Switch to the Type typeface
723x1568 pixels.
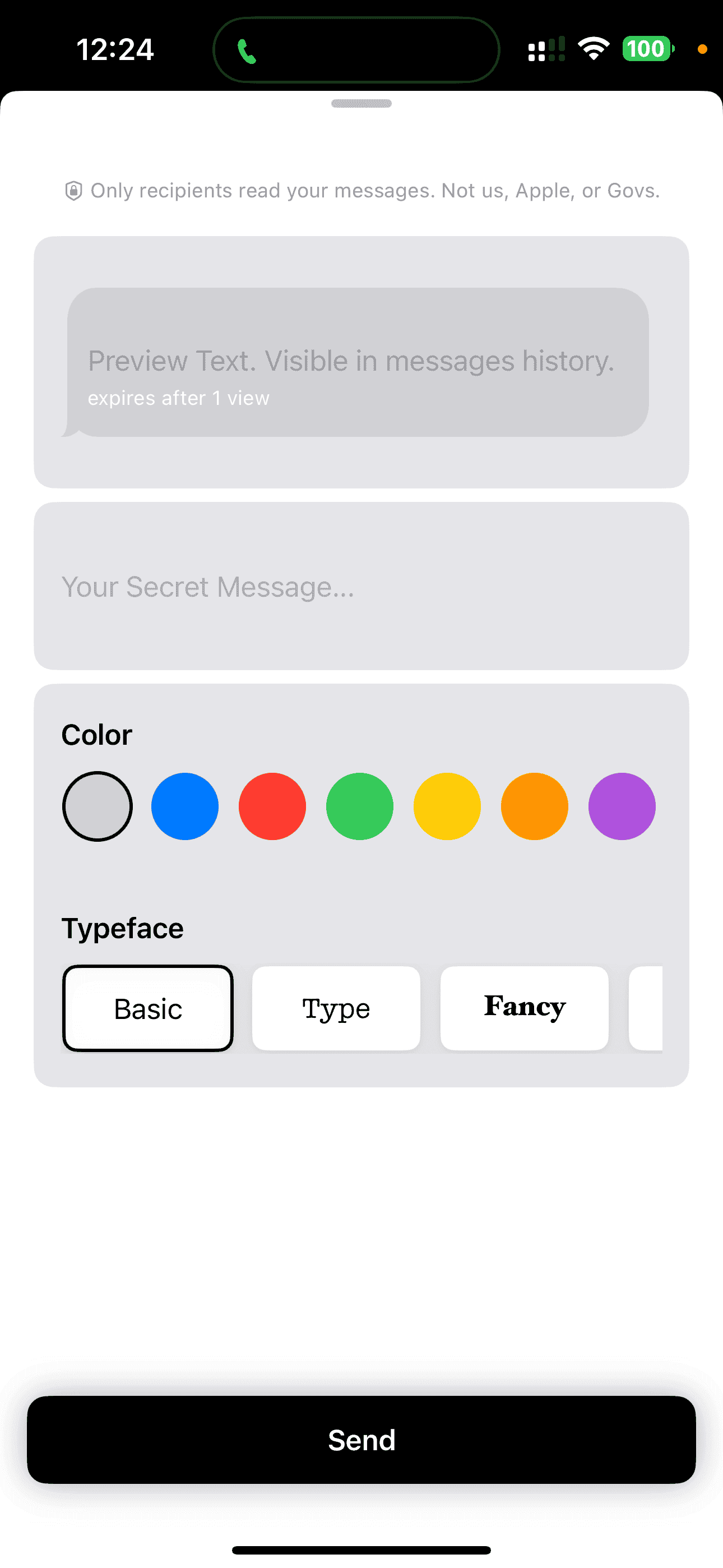tap(336, 1009)
